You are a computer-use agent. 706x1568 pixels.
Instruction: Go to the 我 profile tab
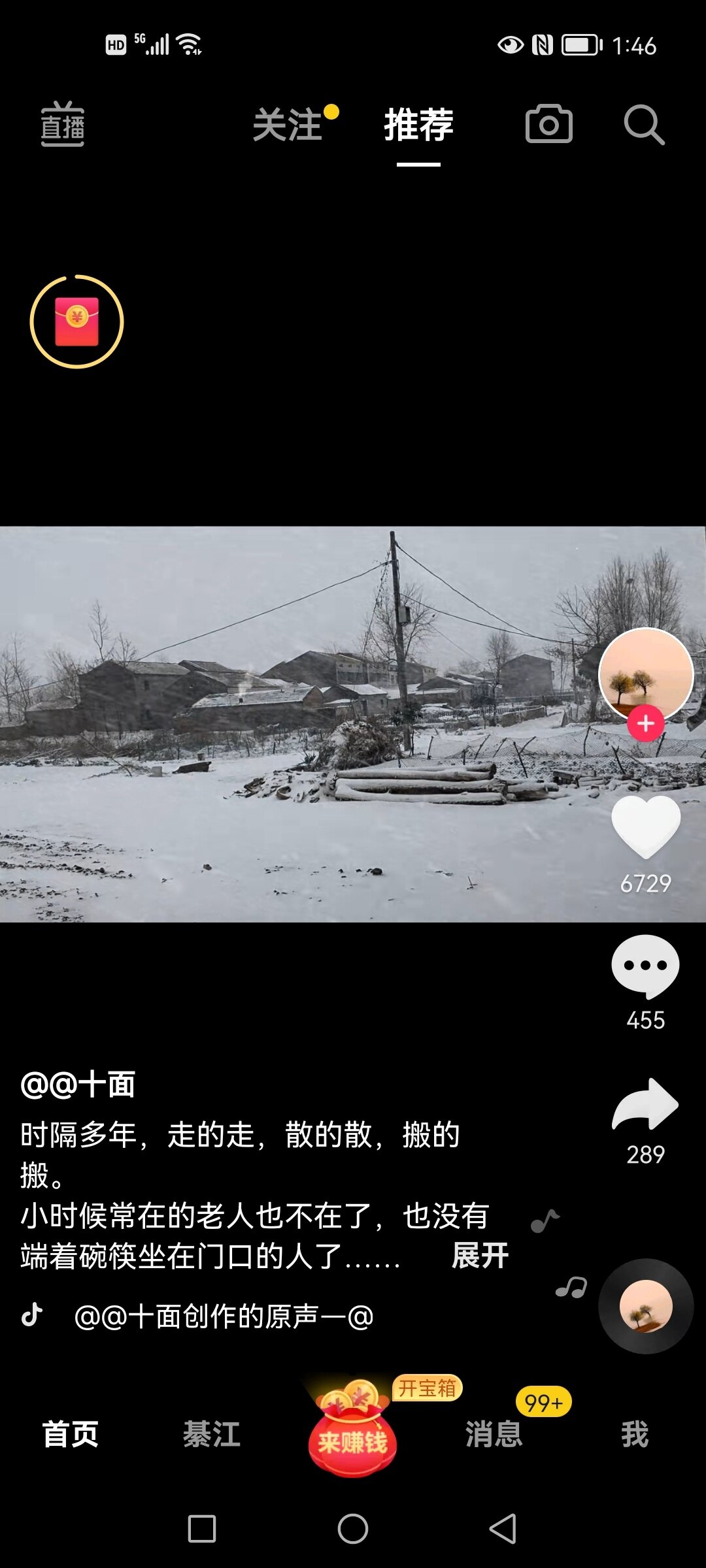click(635, 1435)
